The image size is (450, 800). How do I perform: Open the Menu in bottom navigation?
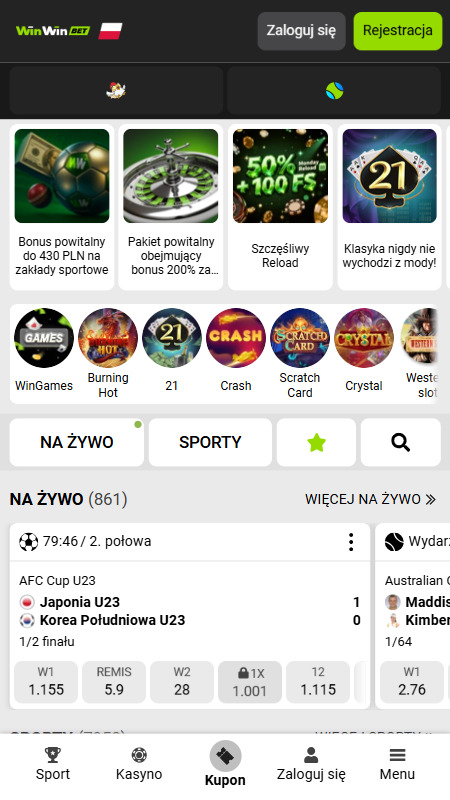[397, 764]
